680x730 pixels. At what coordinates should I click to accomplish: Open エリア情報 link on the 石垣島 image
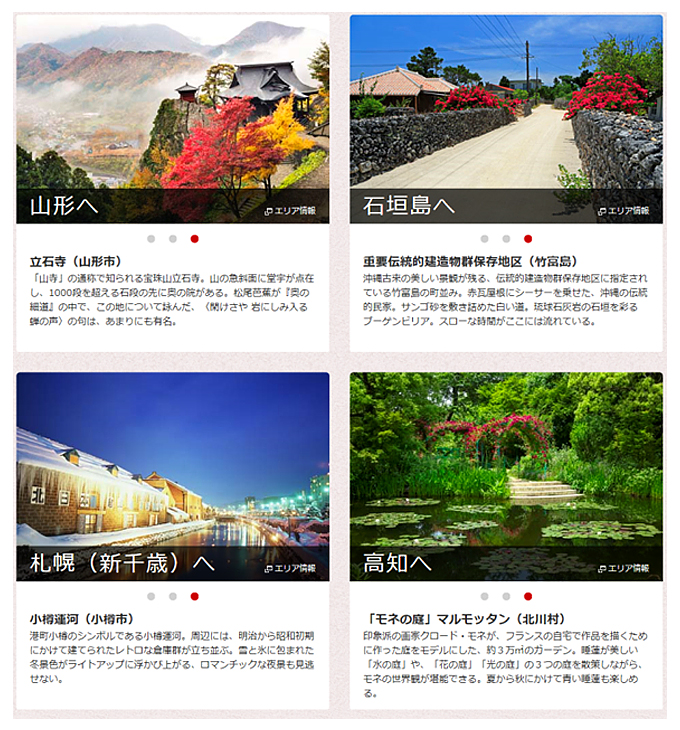[624, 211]
